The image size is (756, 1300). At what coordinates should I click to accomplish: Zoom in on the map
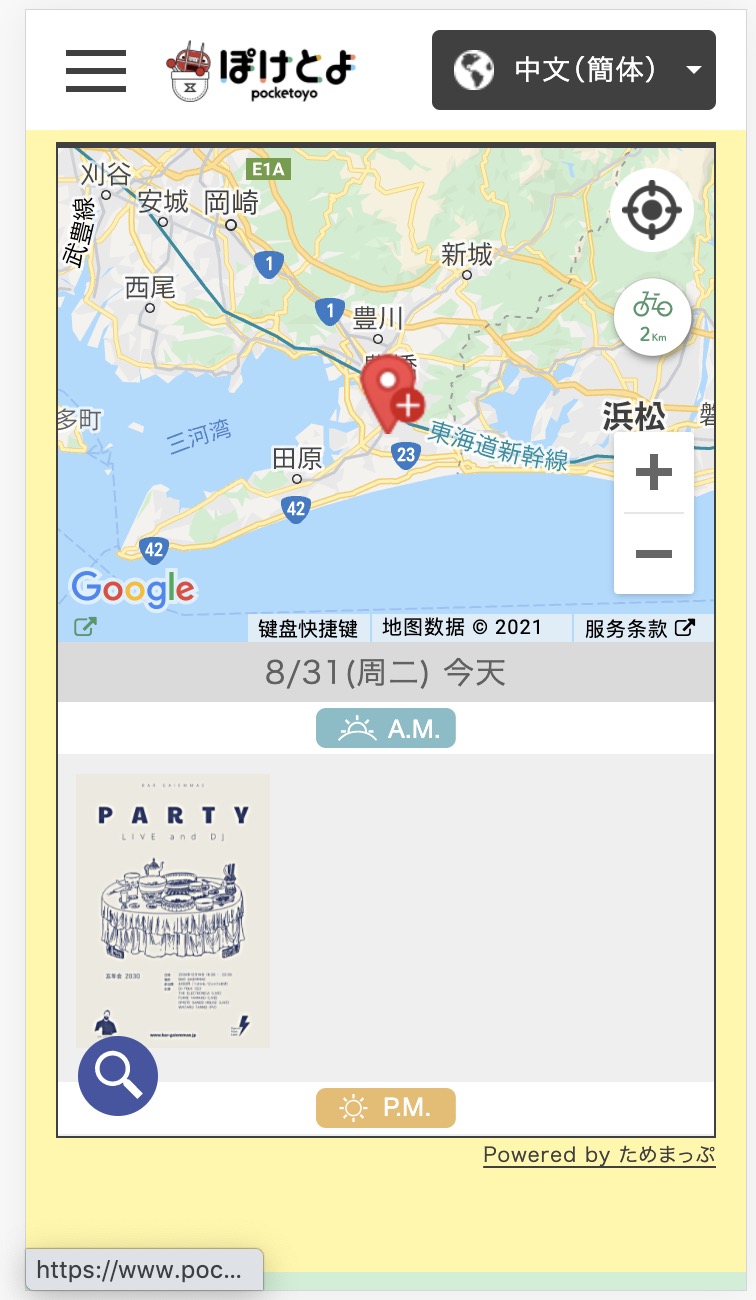click(654, 472)
